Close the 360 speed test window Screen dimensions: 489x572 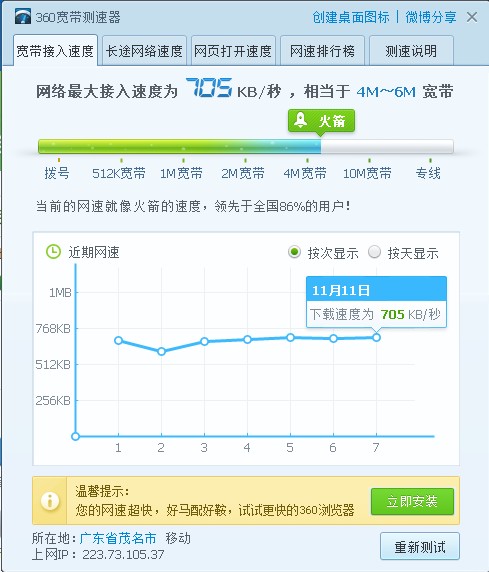tap(472, 17)
